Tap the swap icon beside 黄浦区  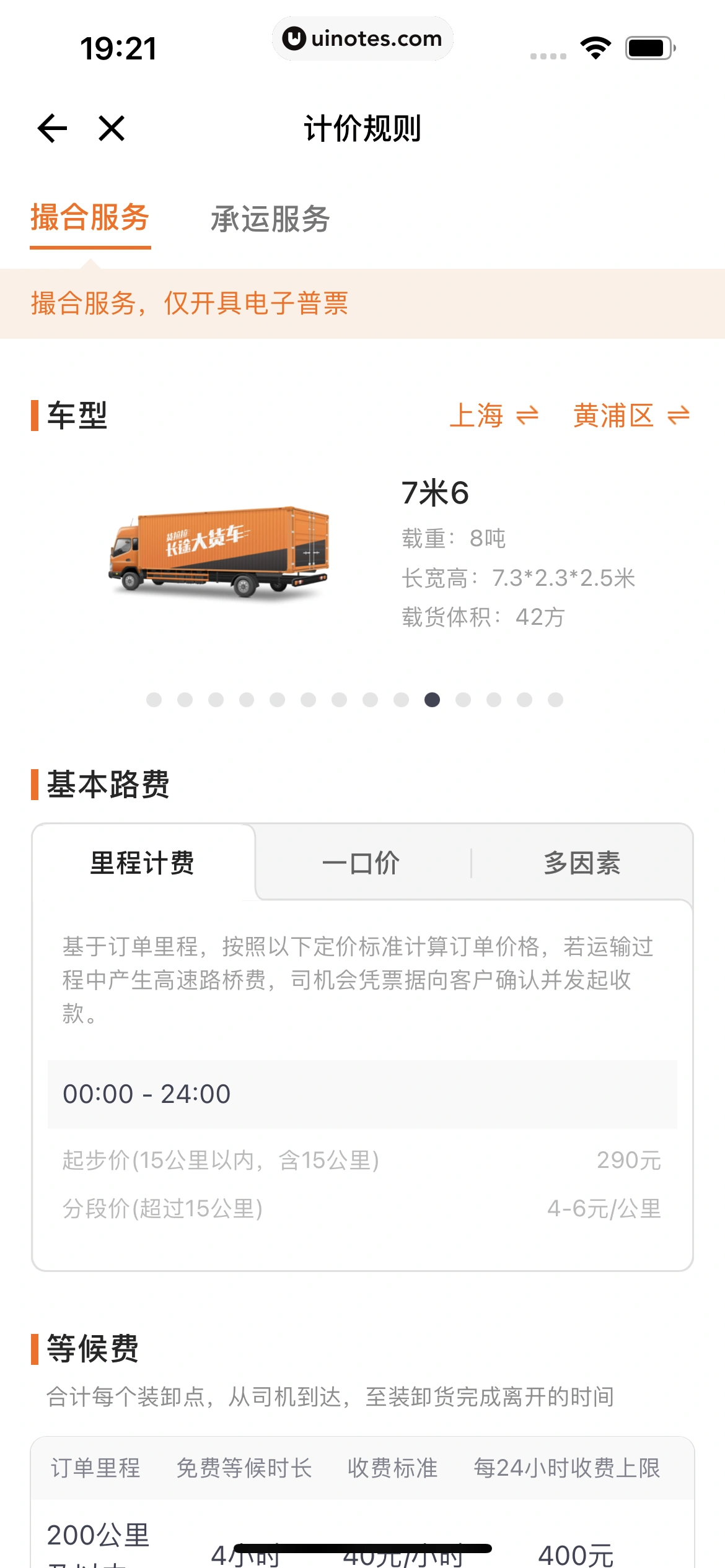[x=679, y=416]
